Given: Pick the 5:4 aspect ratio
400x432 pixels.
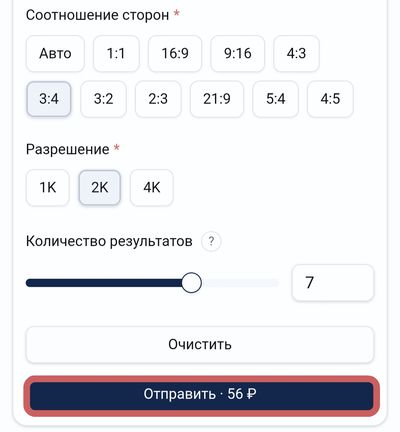Looking at the screenshot, I should (276, 99).
